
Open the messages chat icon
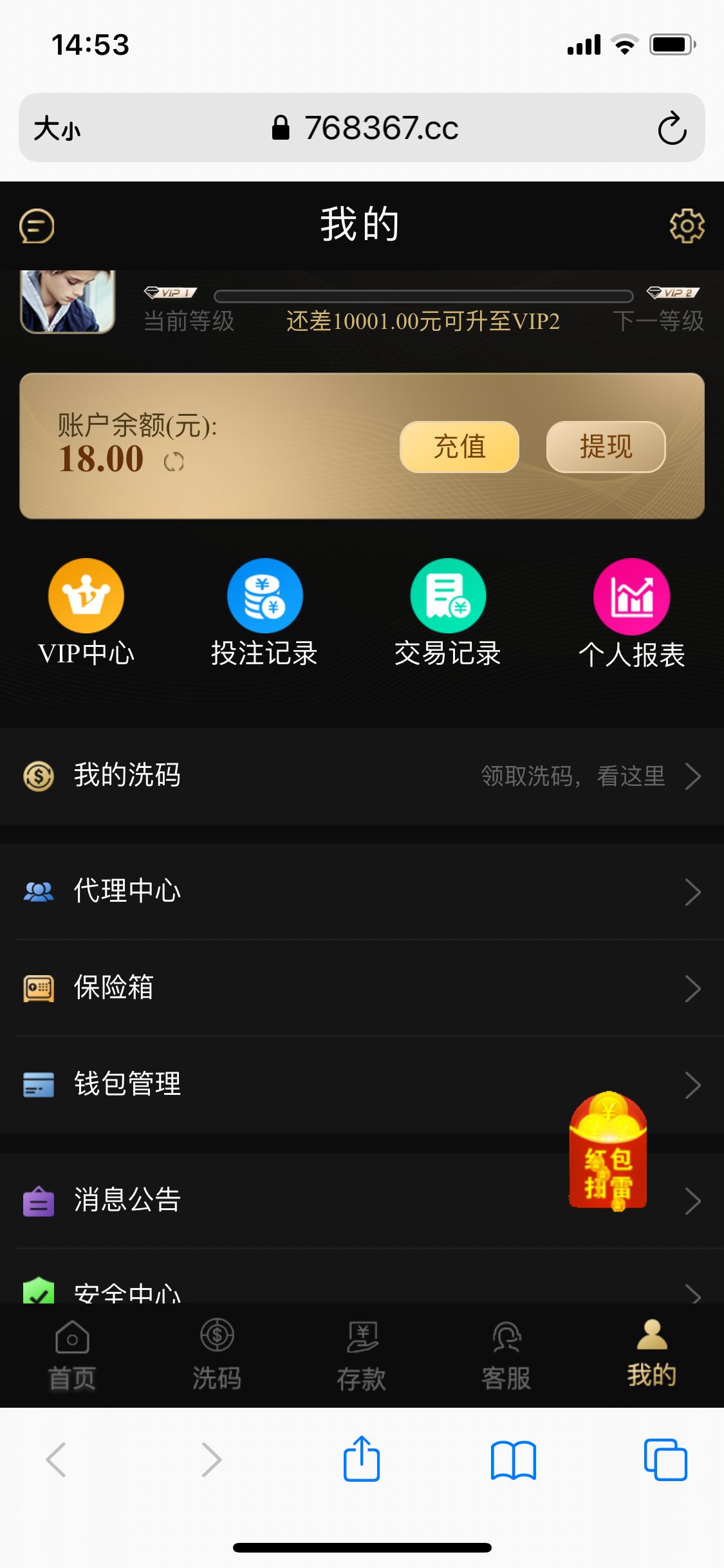click(37, 226)
